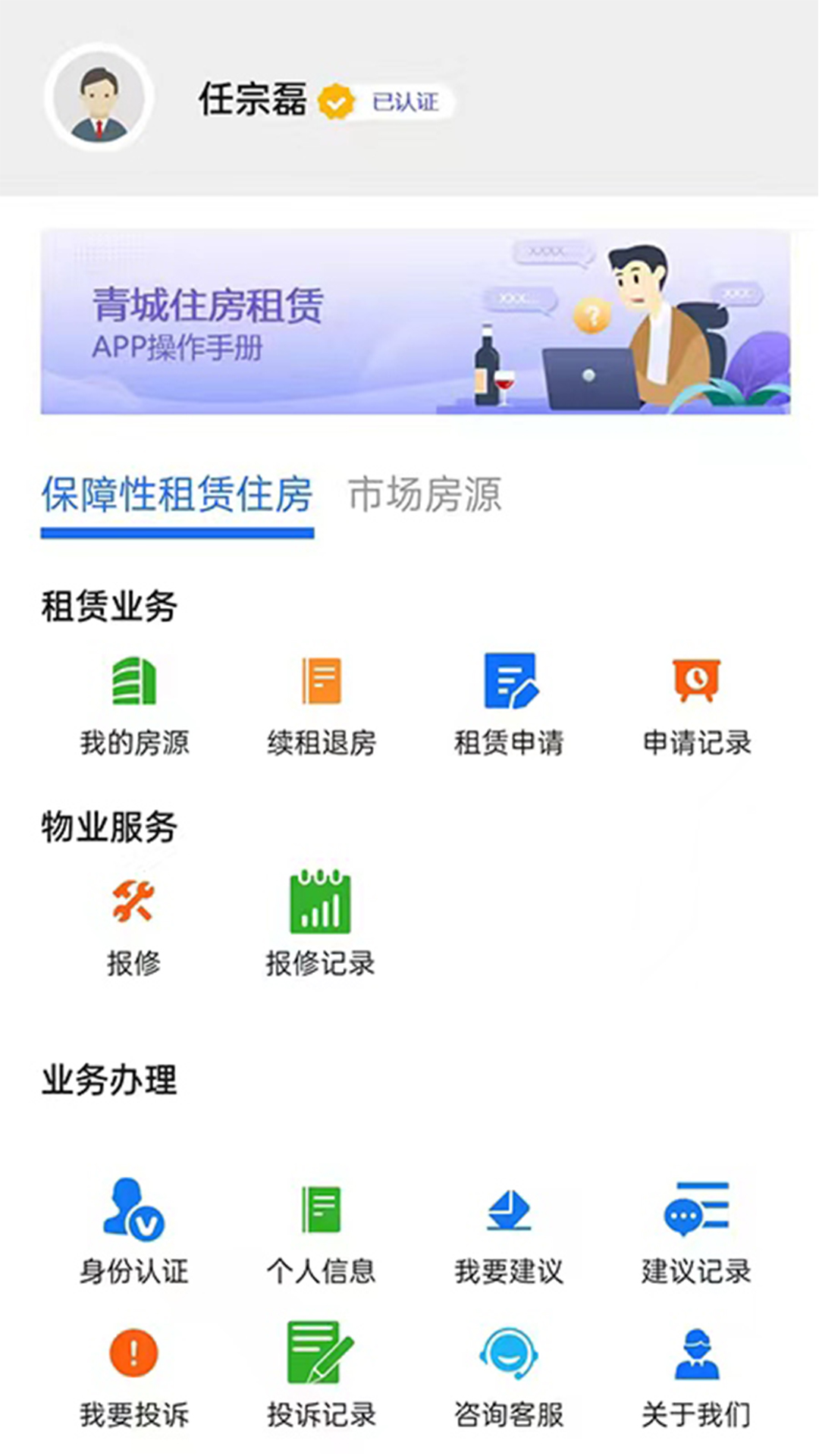Stay on 保障性租赁住房 tab

(177, 494)
